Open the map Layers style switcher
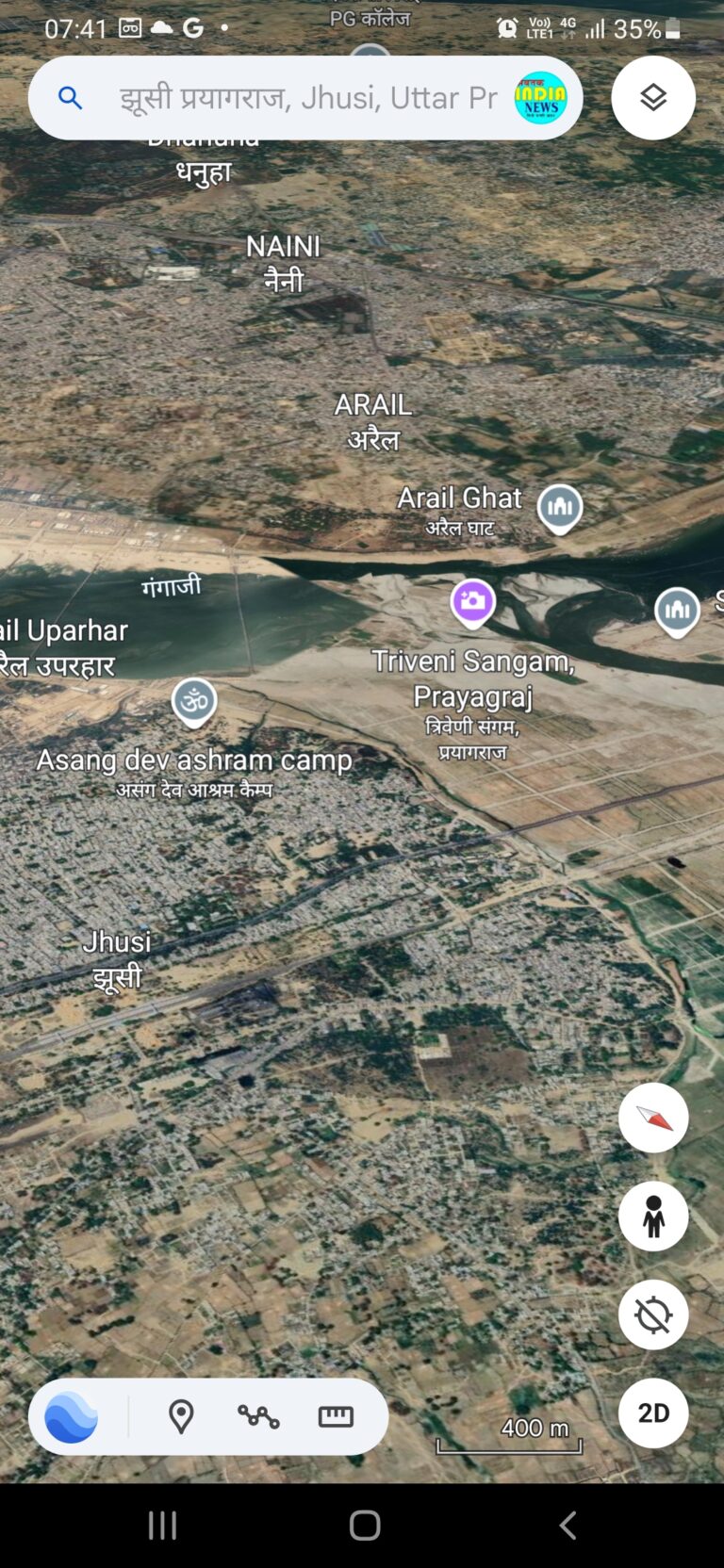Image resolution: width=724 pixels, height=1568 pixels. [653, 97]
